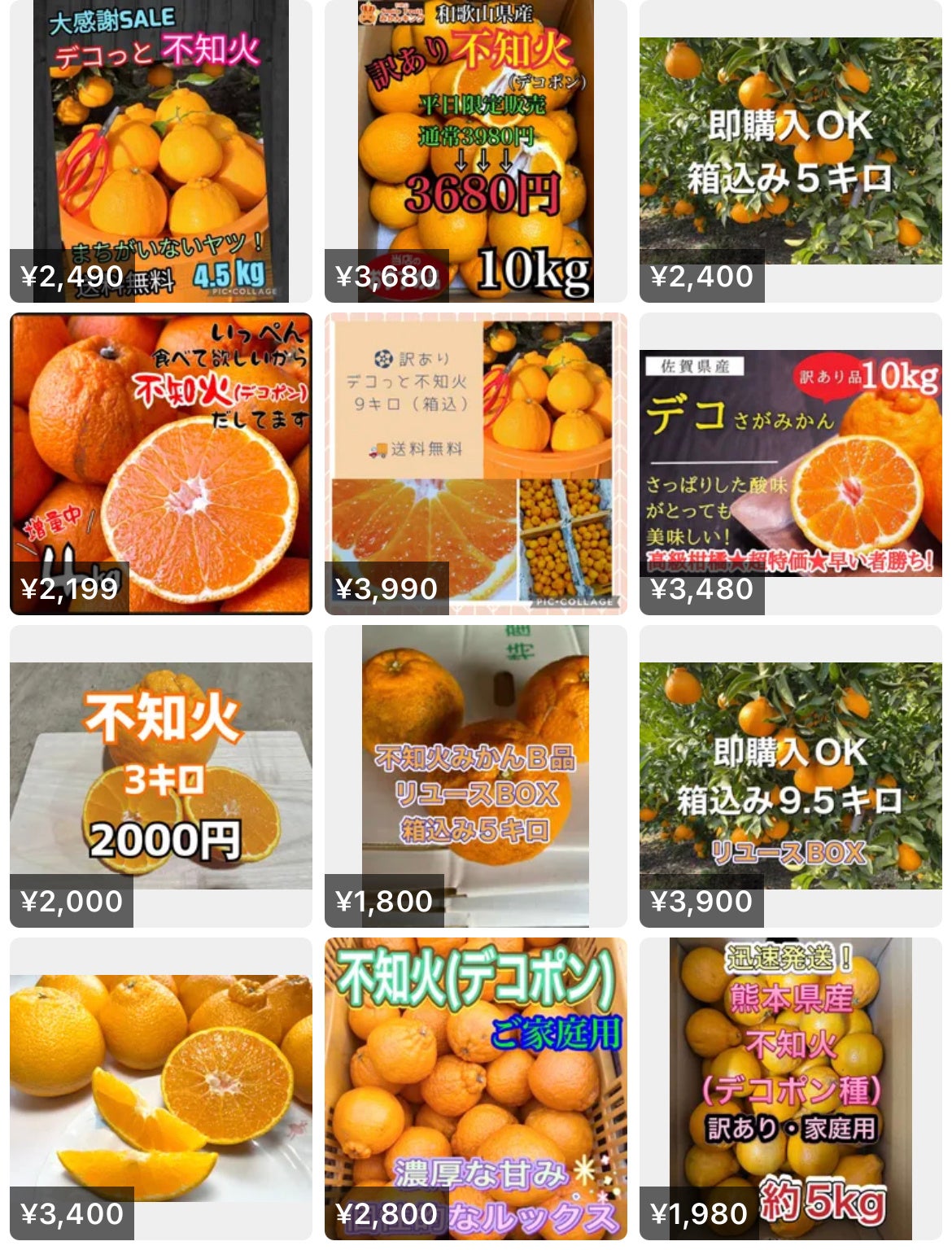
Task: Open the ¥2,490 大感謝SALE listing
Action: pyautogui.click(x=160, y=151)
